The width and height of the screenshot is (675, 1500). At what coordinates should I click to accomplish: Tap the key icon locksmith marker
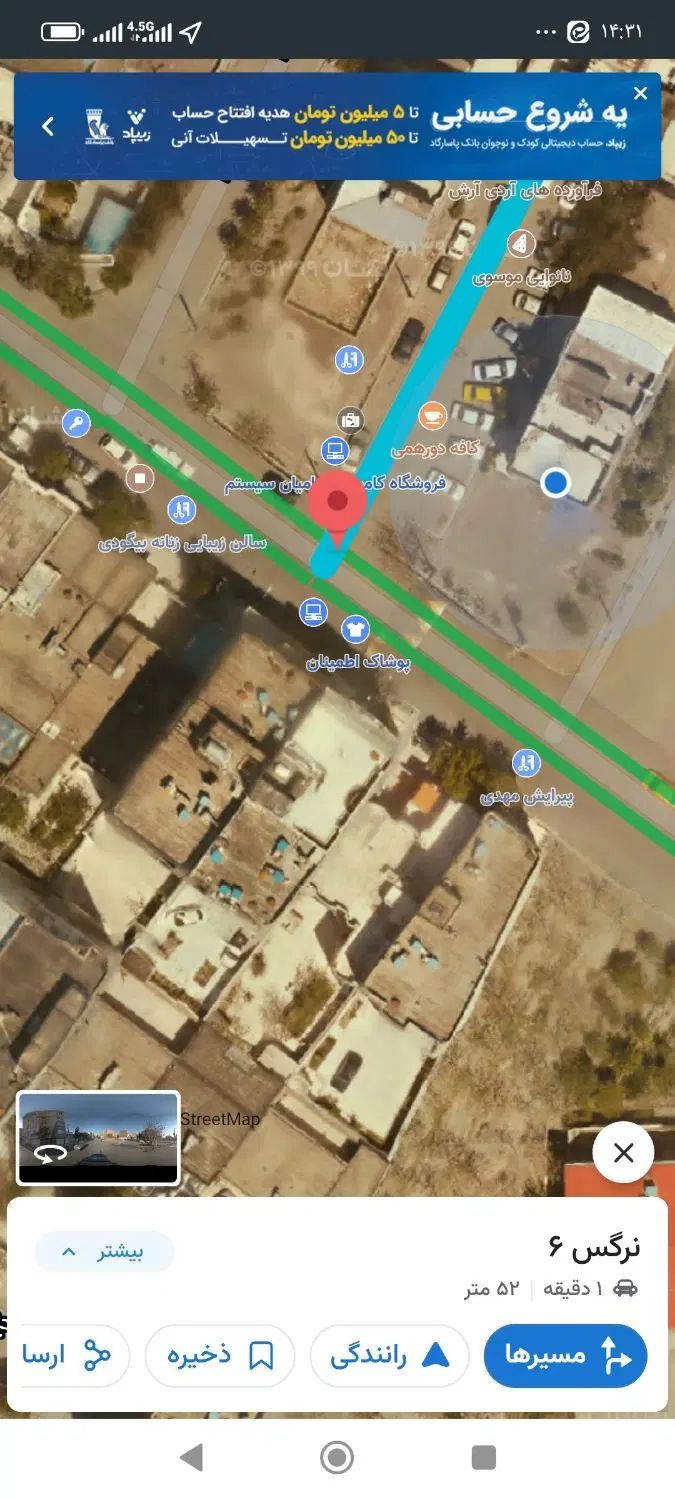76,423
